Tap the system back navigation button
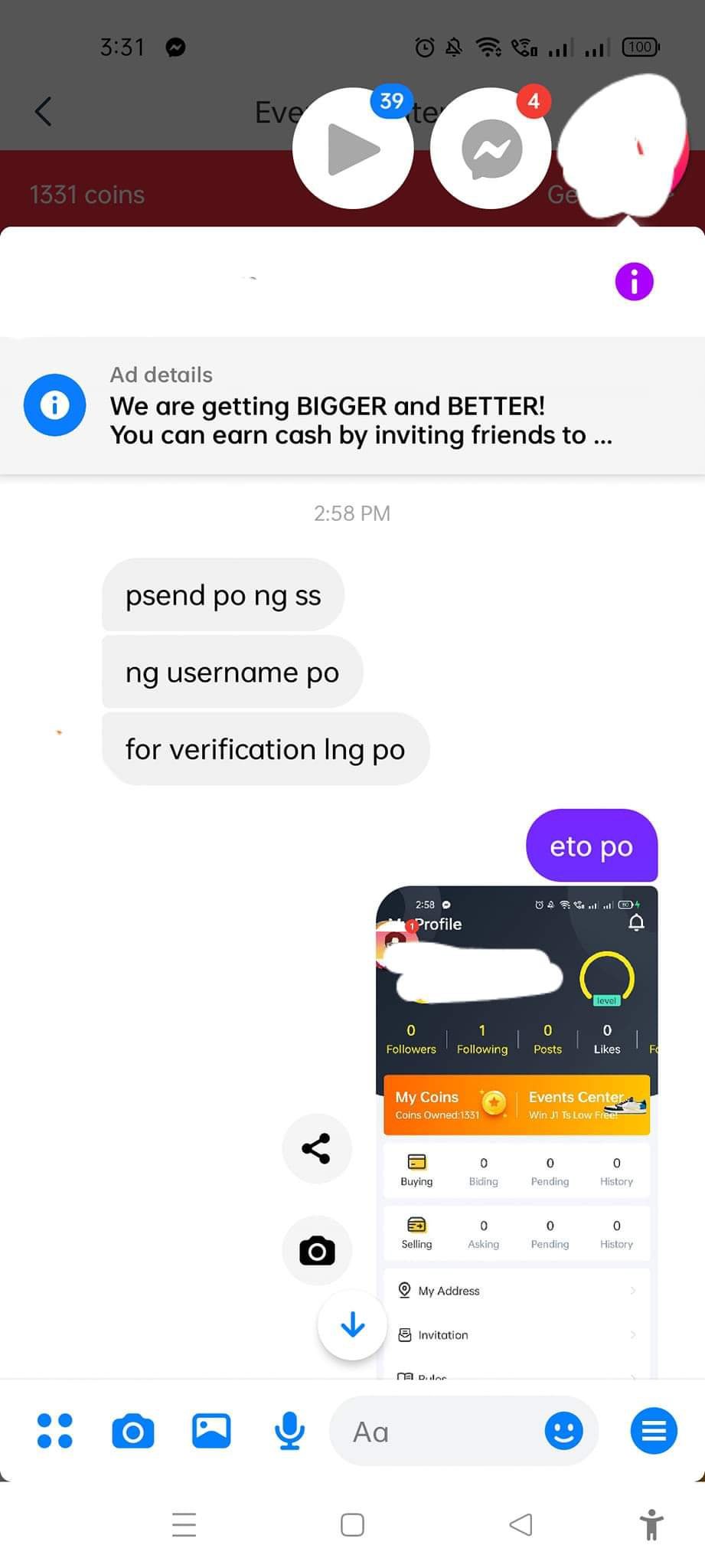This screenshot has height=1568, width=705. (x=521, y=1524)
